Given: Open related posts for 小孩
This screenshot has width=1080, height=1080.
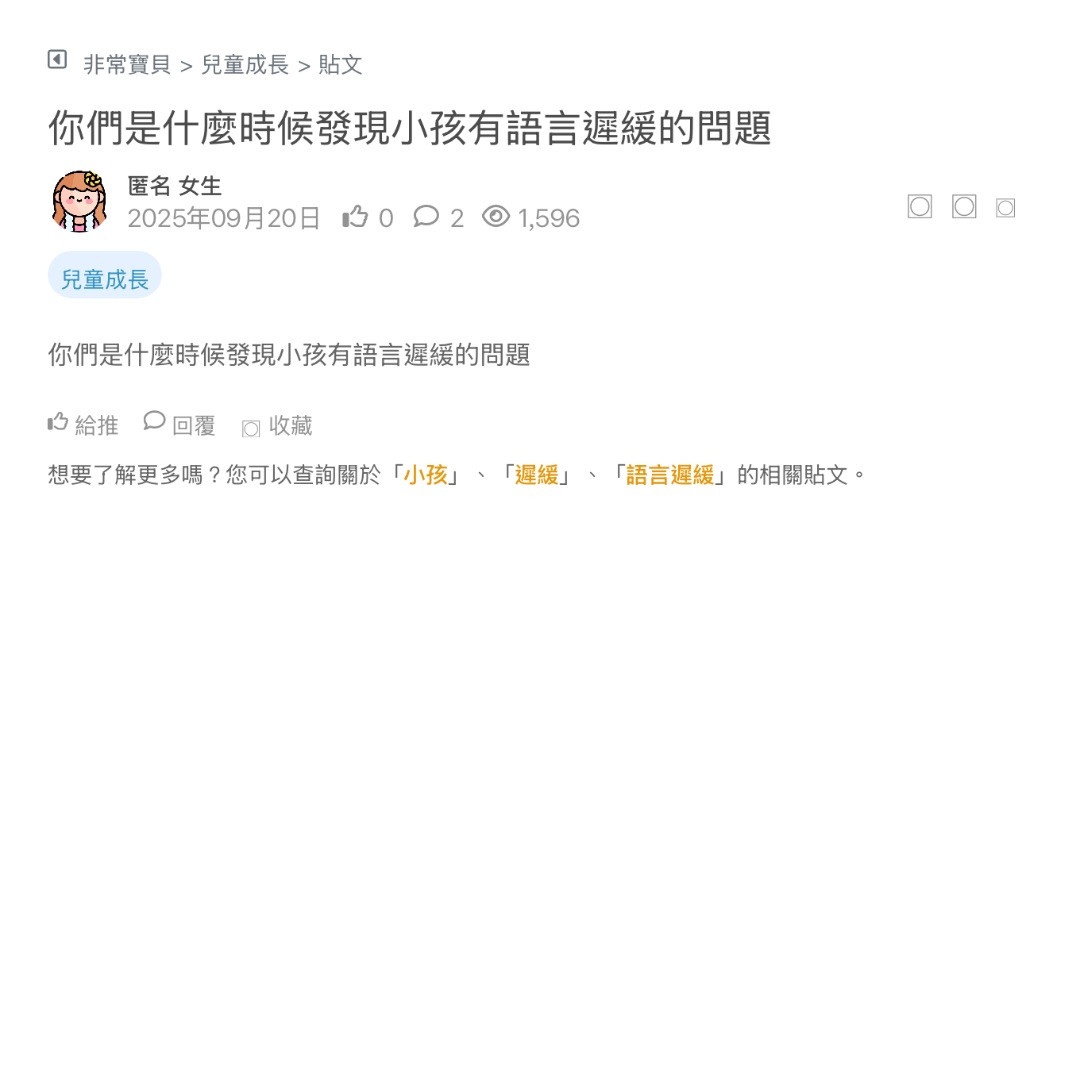Looking at the screenshot, I should pyautogui.click(x=425, y=475).
